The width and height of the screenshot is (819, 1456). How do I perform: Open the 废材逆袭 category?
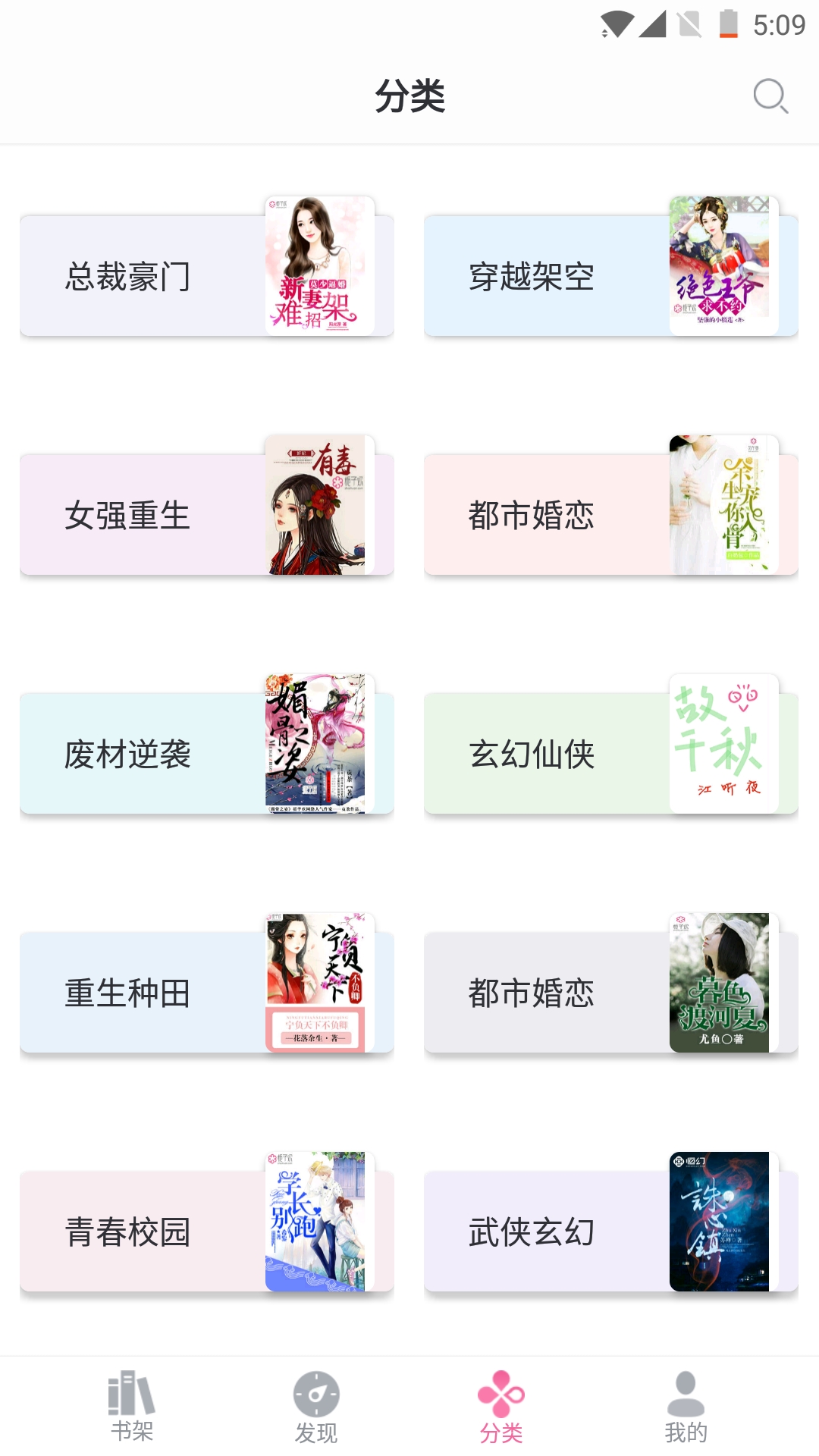tap(129, 755)
